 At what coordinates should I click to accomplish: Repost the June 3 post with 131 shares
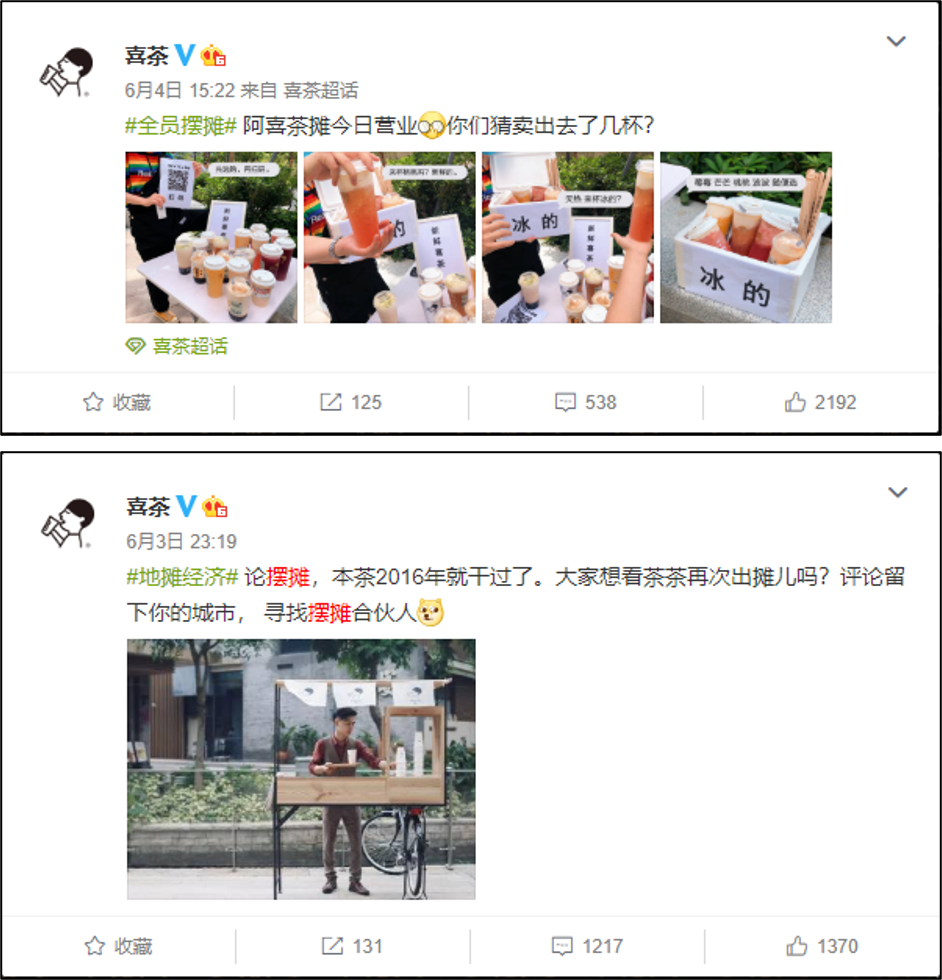pyautogui.click(x=352, y=946)
